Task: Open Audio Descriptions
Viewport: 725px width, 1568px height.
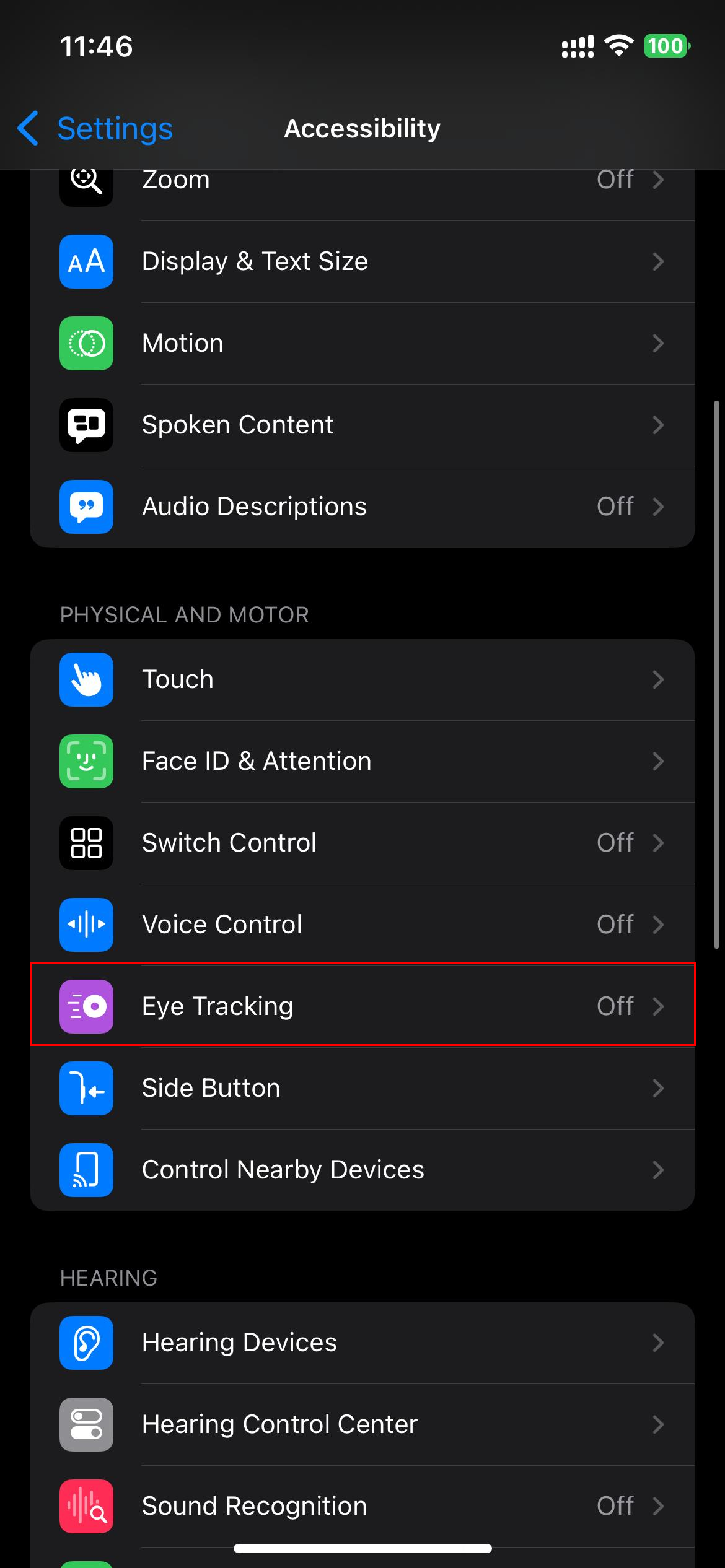Action: [362, 507]
